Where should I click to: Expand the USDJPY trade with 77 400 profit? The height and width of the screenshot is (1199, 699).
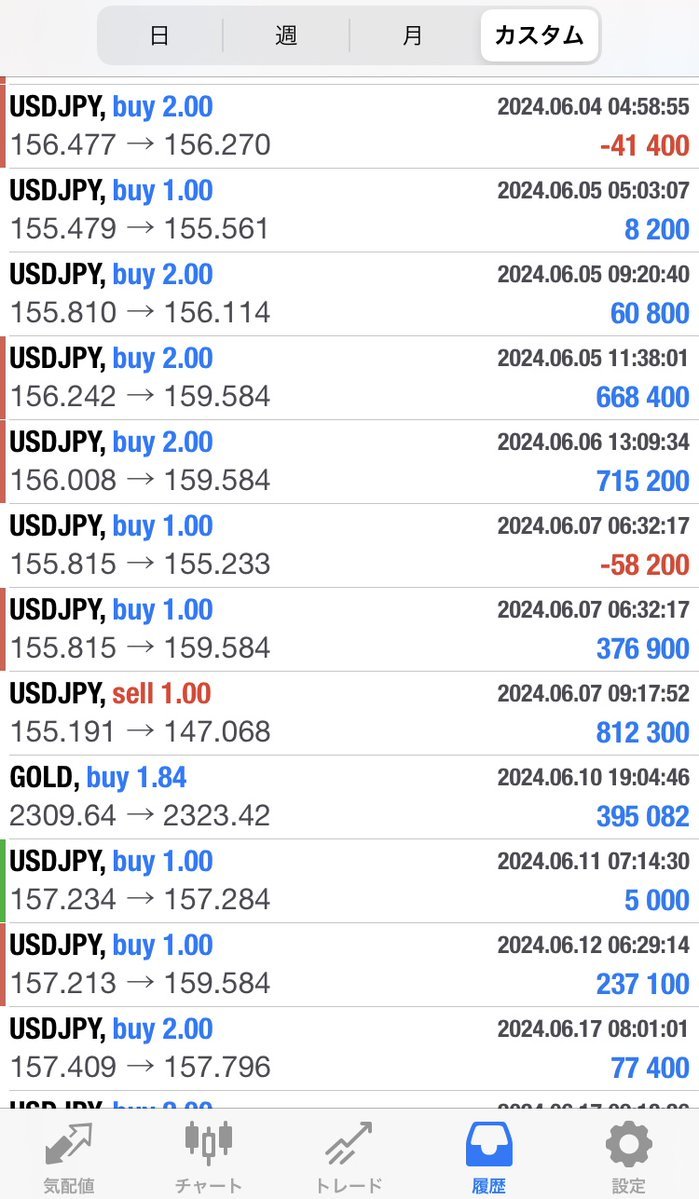point(350,1048)
